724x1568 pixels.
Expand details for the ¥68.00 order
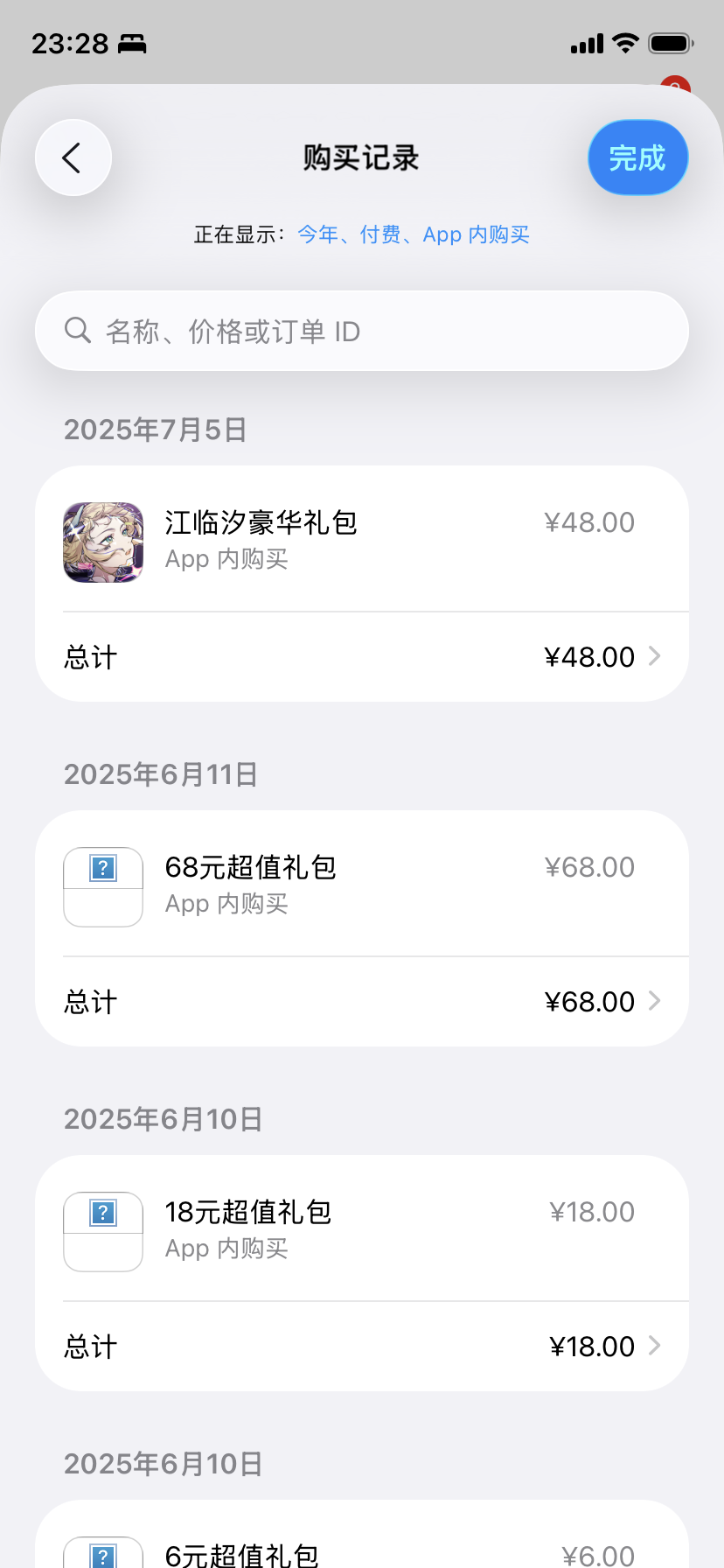pos(655,1001)
